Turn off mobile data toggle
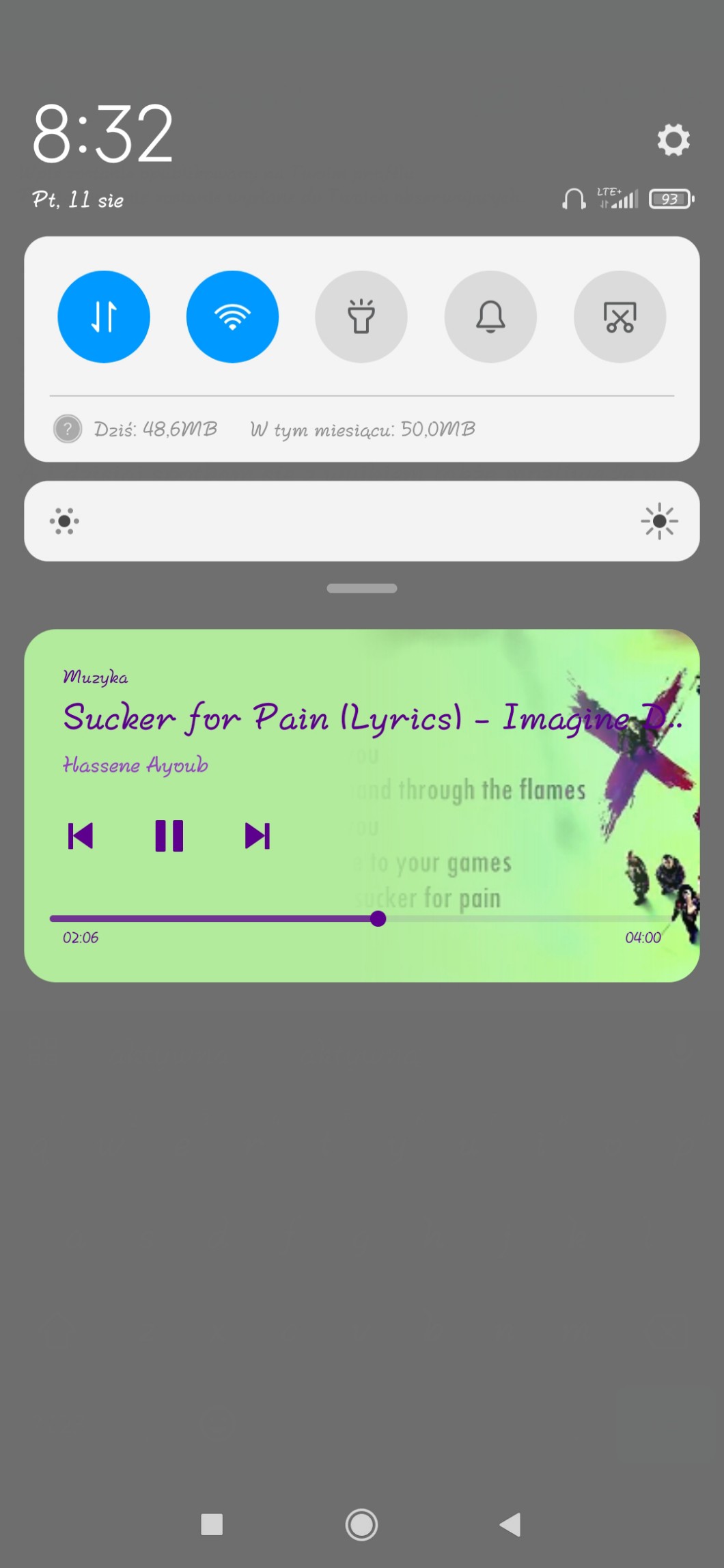The image size is (724, 1568). (104, 317)
